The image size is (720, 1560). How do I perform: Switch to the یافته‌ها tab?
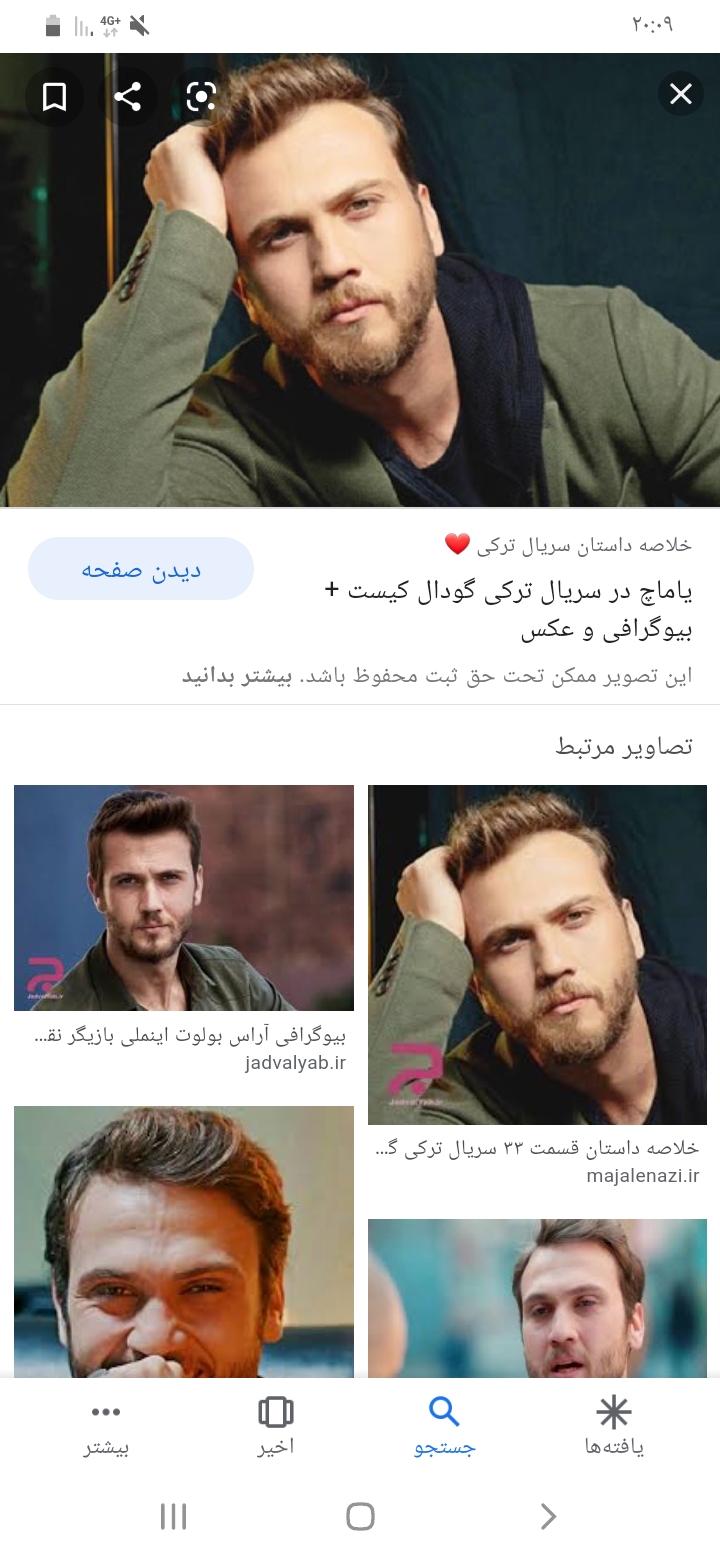click(x=614, y=1427)
